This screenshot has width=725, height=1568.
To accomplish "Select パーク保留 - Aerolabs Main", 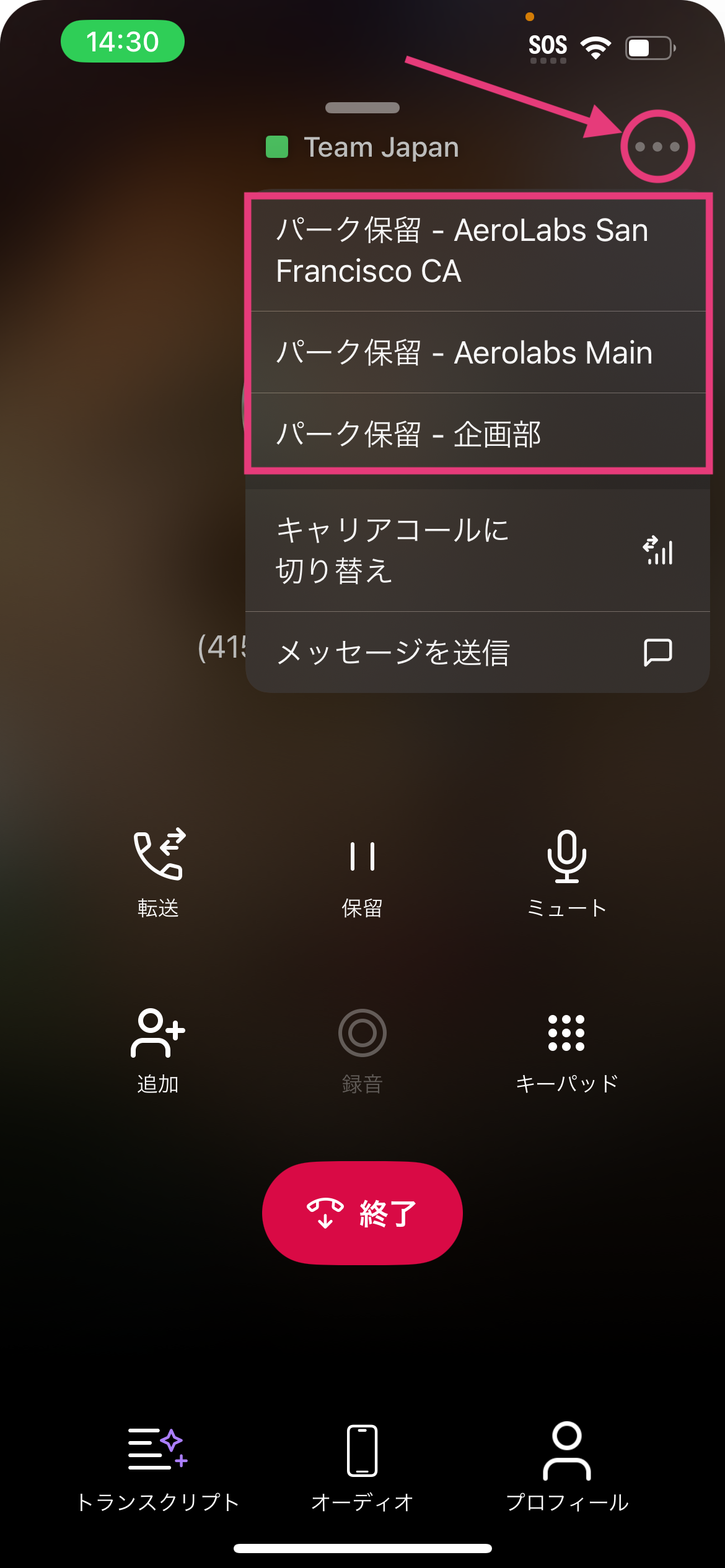I will (x=465, y=353).
